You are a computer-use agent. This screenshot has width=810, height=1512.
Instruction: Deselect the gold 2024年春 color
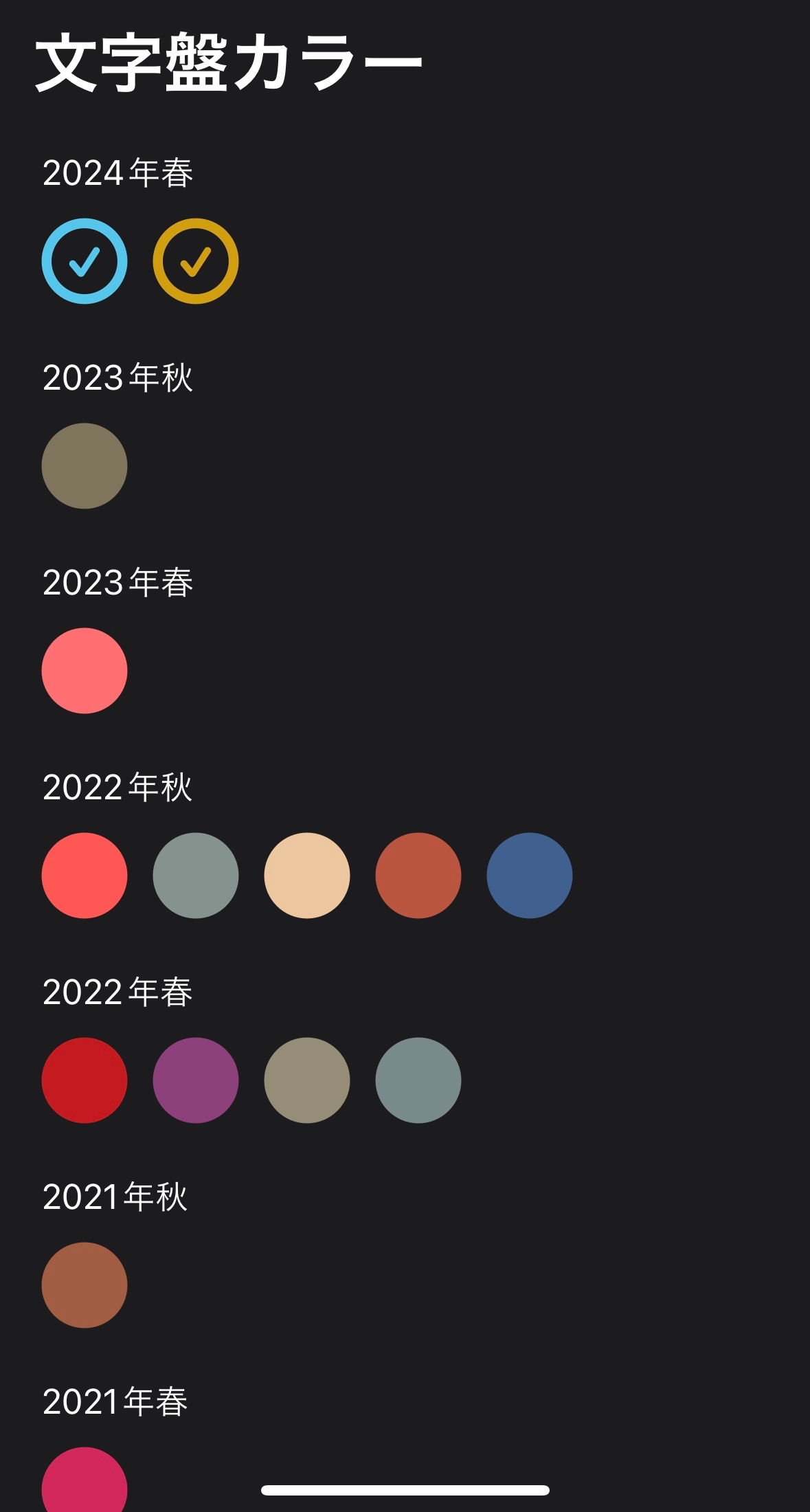click(196, 261)
